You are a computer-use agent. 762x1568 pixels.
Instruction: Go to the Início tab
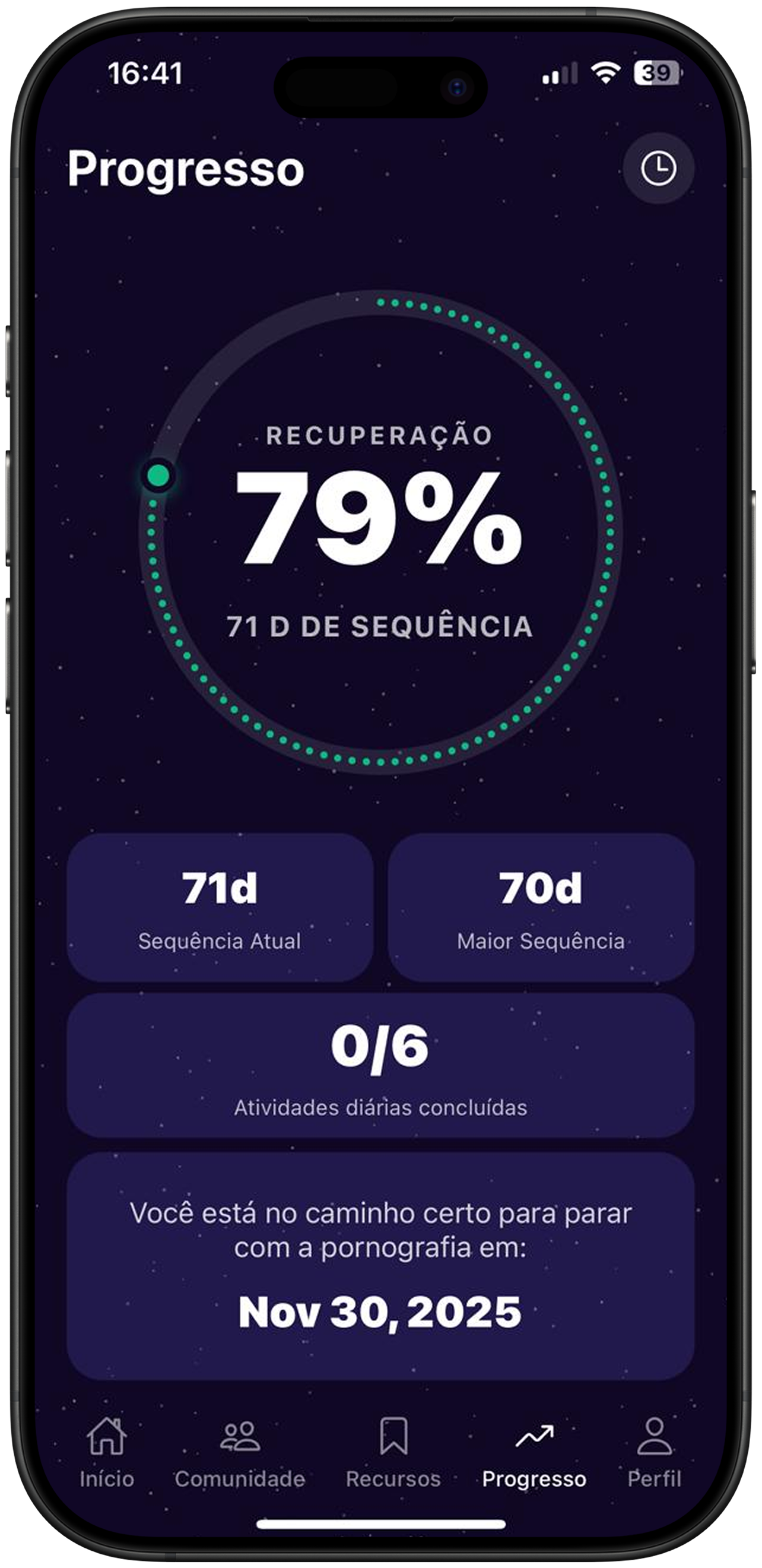[x=106, y=1453]
